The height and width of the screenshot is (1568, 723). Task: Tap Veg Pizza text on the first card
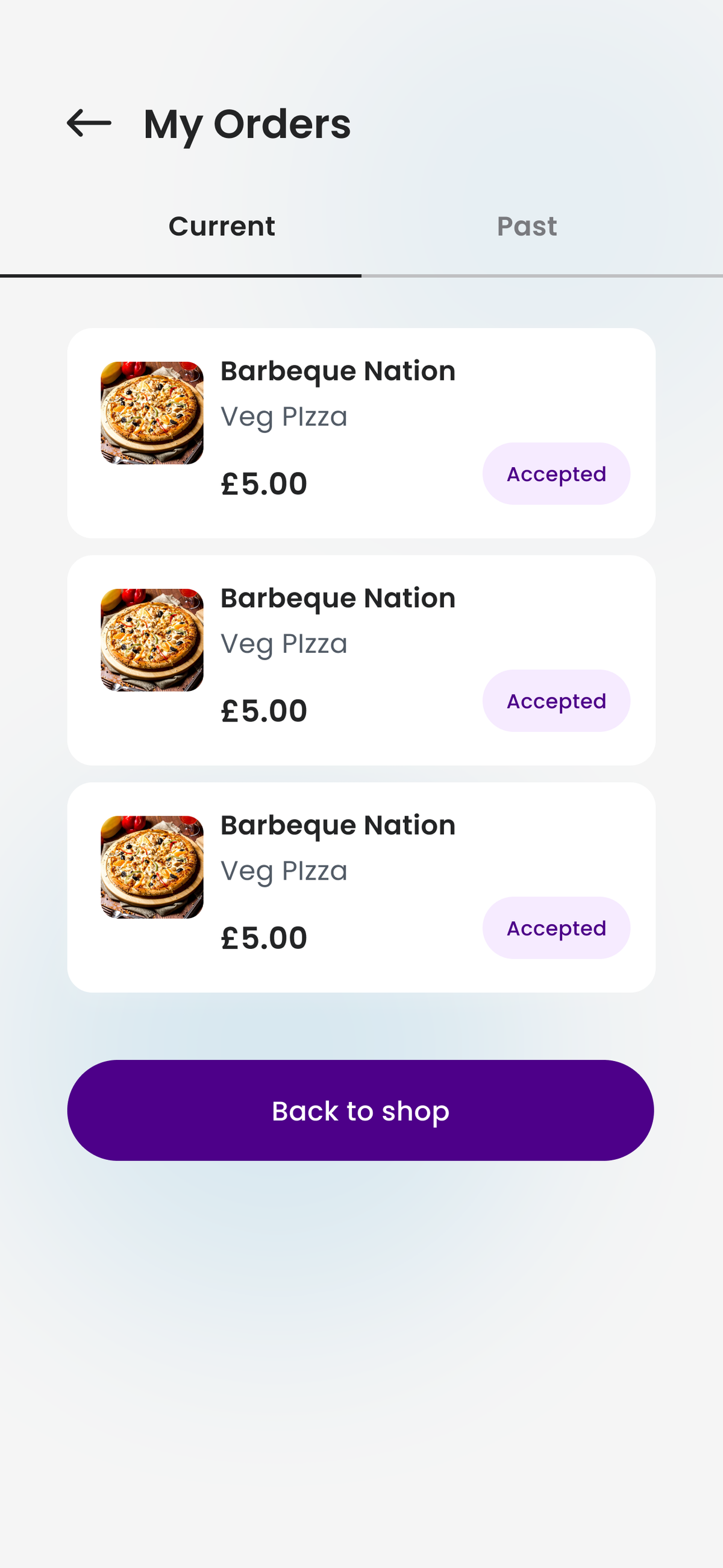pos(284,417)
